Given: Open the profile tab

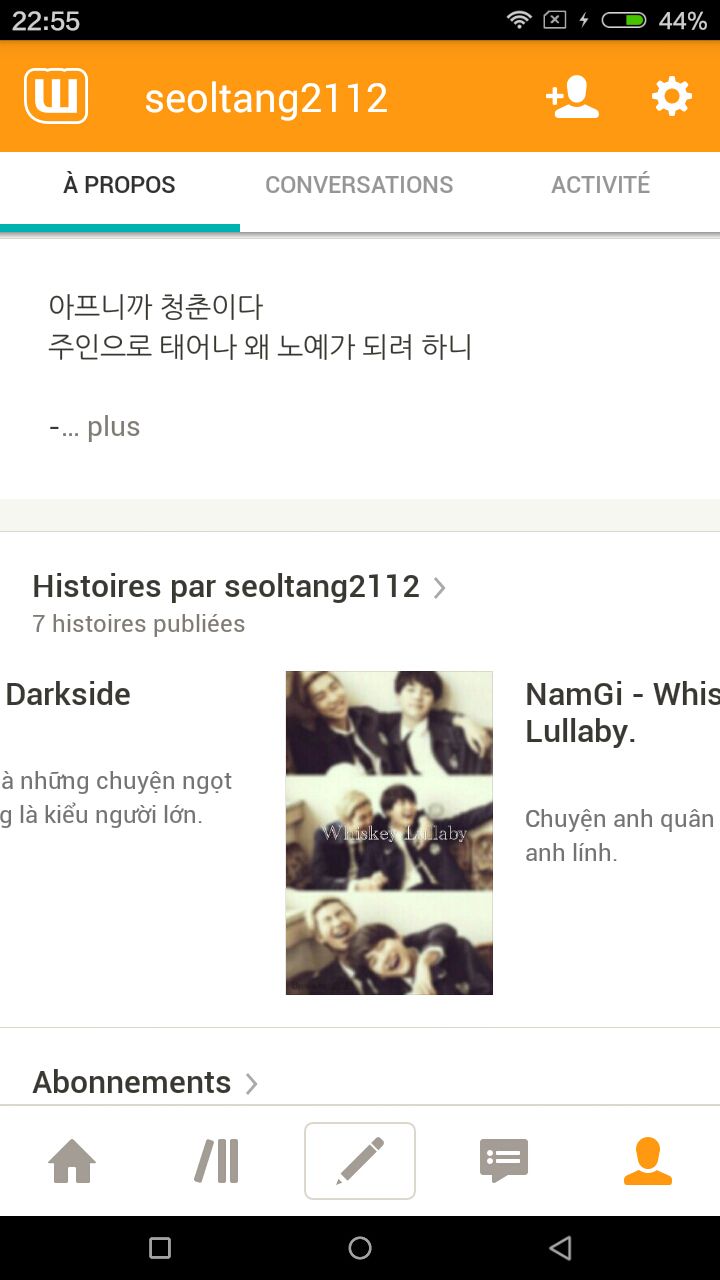Looking at the screenshot, I should (x=648, y=1161).
